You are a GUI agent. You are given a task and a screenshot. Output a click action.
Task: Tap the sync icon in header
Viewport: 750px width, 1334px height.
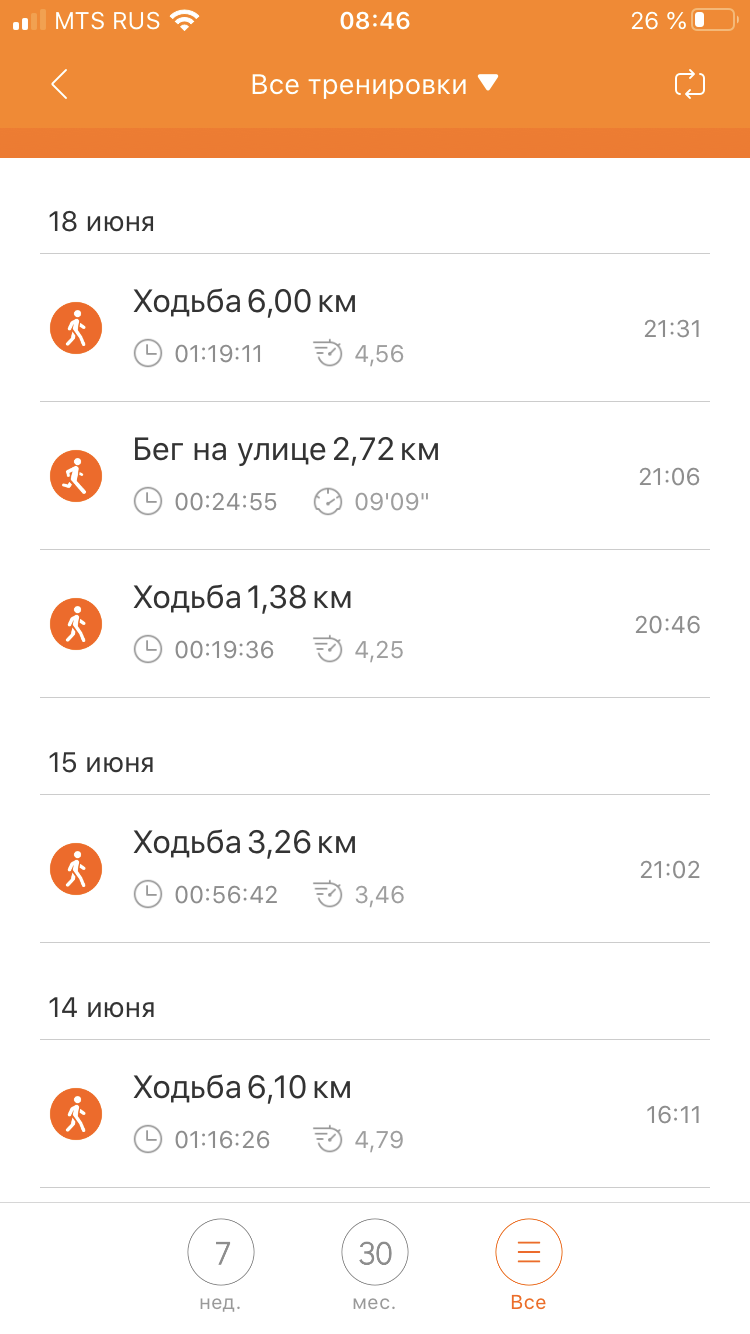click(690, 85)
